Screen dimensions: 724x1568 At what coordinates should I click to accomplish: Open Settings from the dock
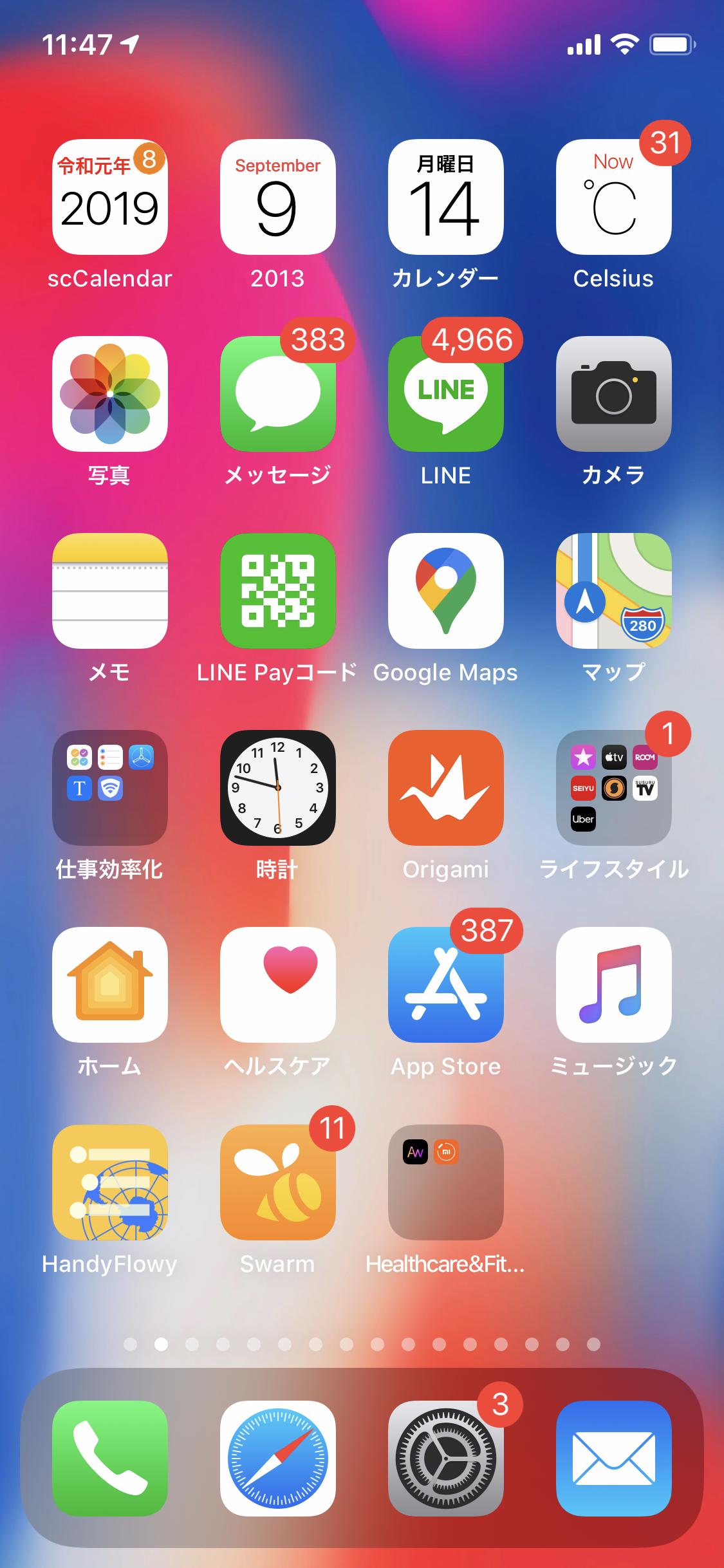point(445,1459)
